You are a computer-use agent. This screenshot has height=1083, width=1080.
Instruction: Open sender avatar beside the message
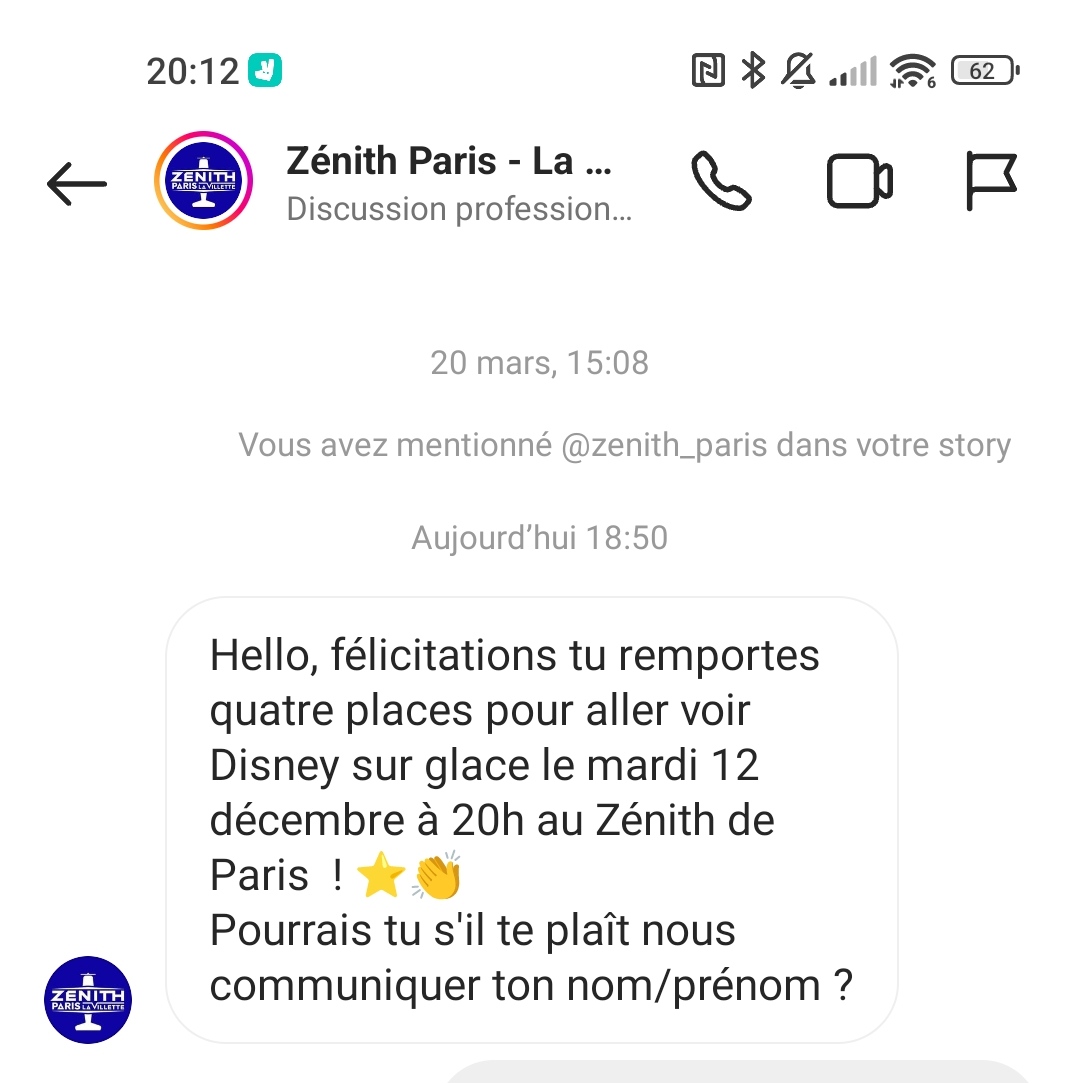(88, 999)
